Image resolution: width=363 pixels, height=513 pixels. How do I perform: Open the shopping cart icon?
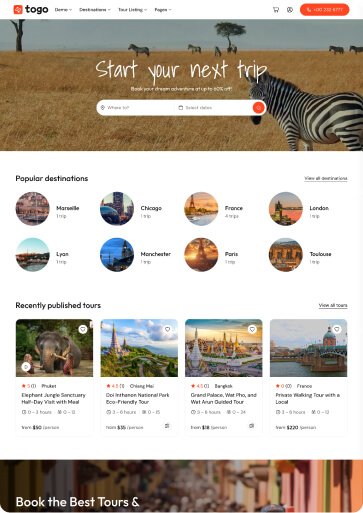click(x=276, y=10)
